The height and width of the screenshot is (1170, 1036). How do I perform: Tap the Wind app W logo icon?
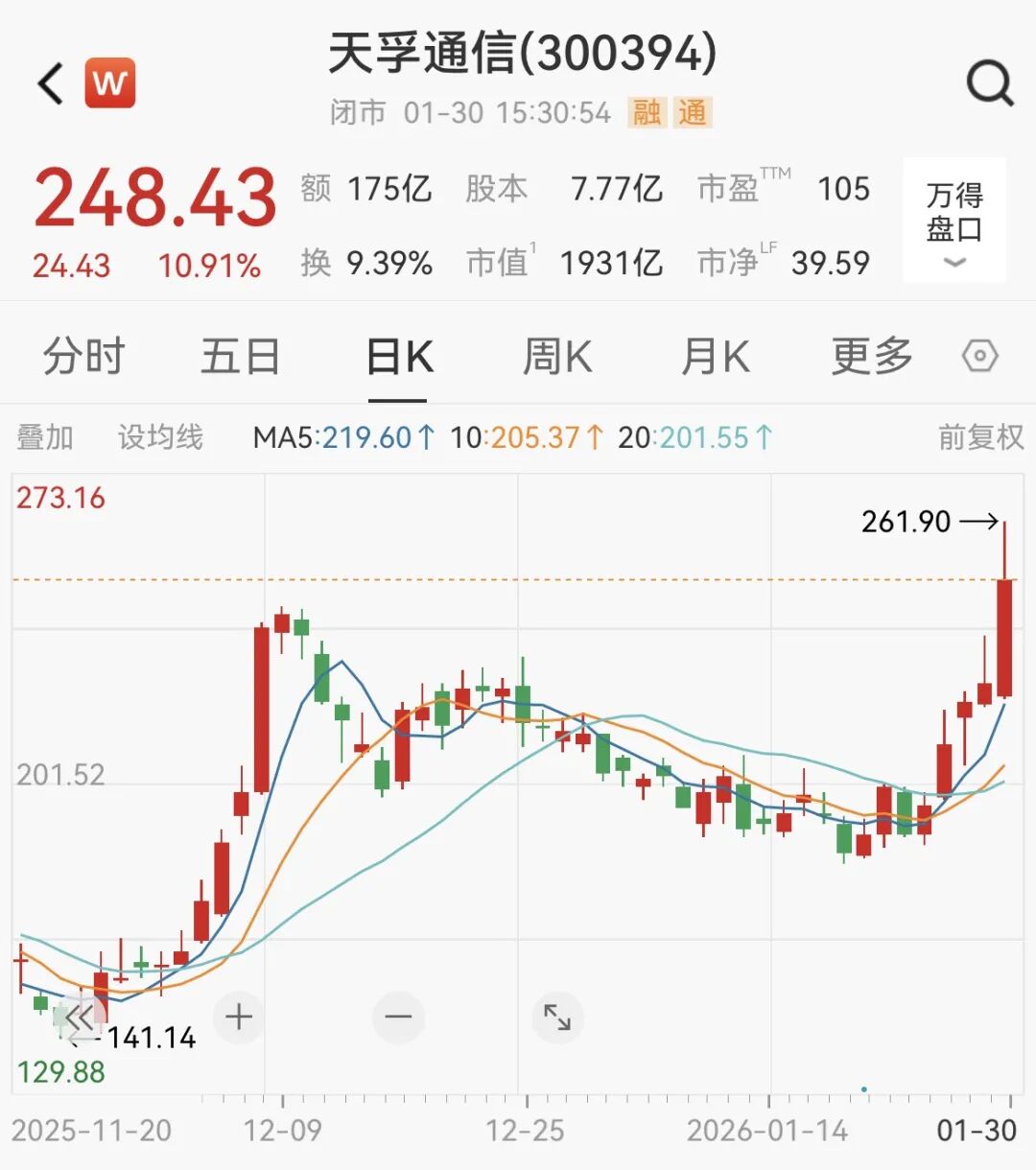(x=111, y=82)
